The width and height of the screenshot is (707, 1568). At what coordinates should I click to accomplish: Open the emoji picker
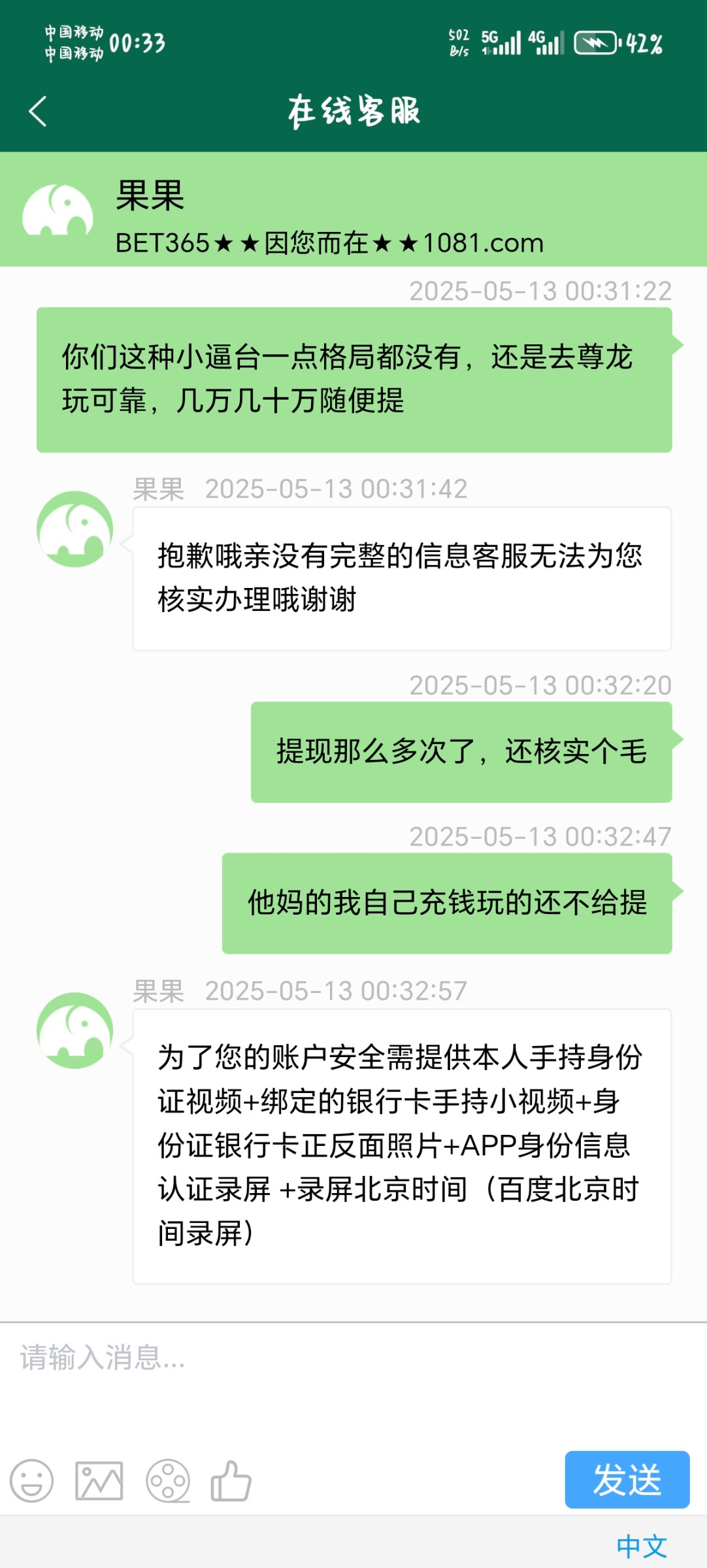[31, 1480]
